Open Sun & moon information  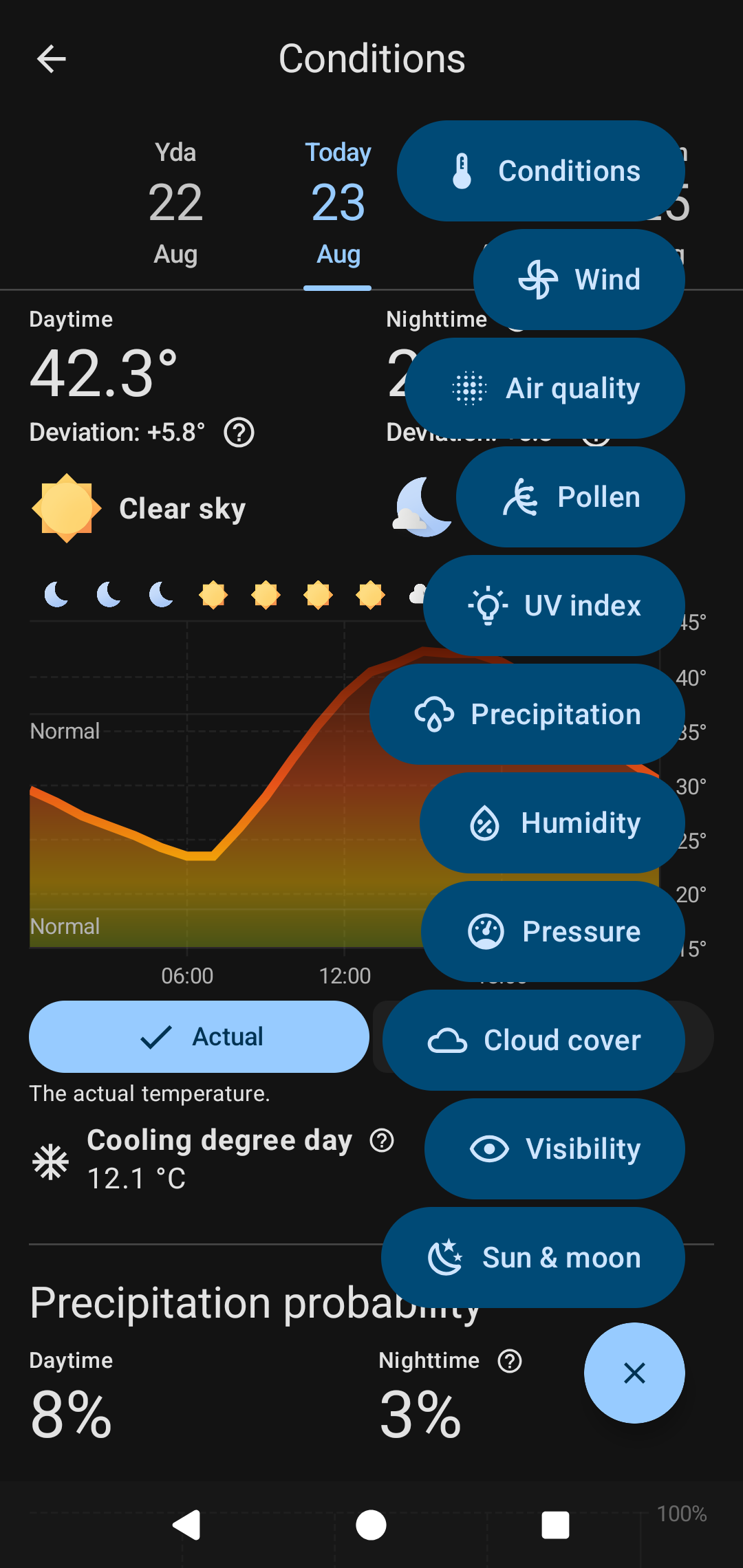click(532, 1258)
